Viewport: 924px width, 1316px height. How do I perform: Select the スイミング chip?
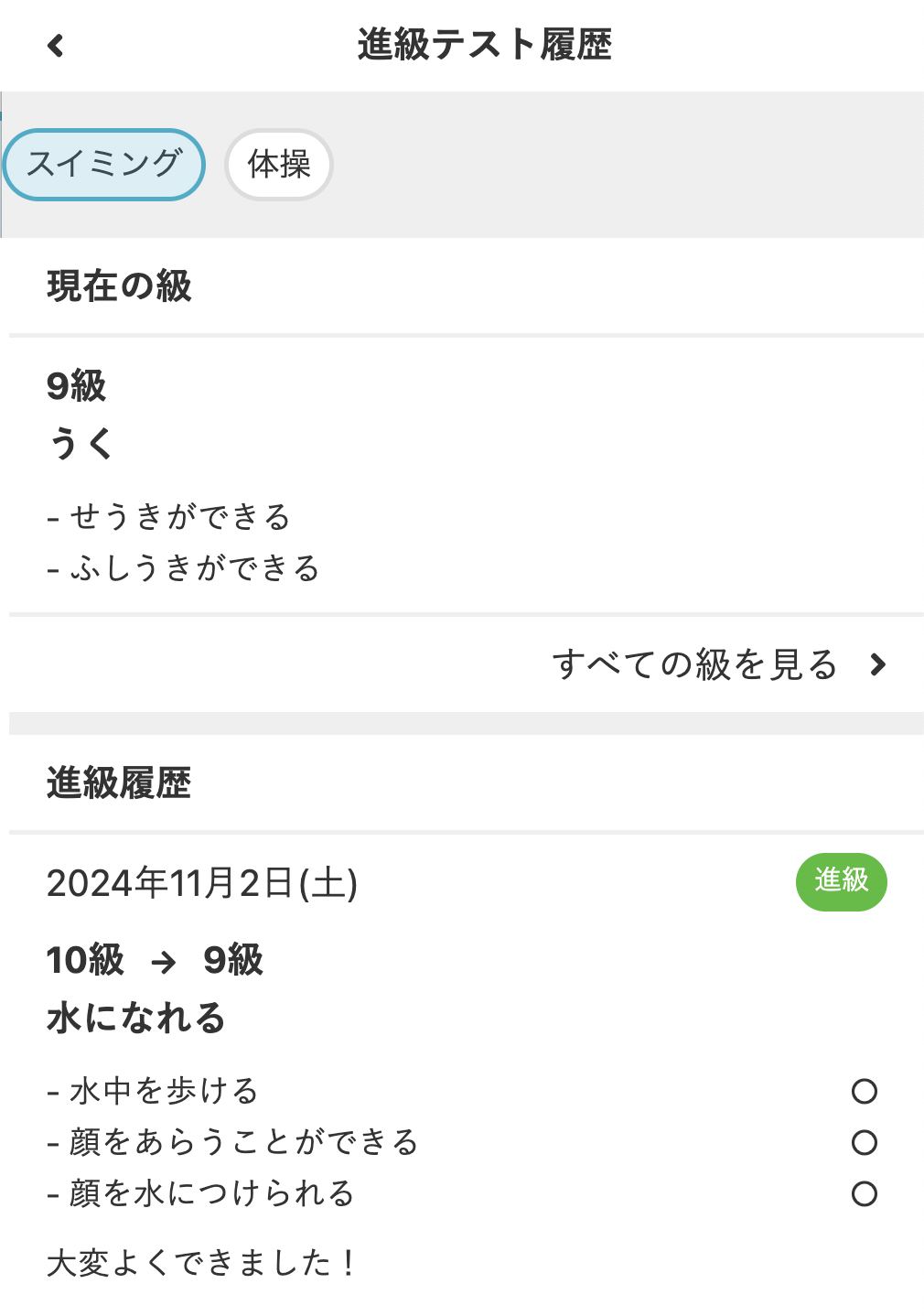(104, 165)
